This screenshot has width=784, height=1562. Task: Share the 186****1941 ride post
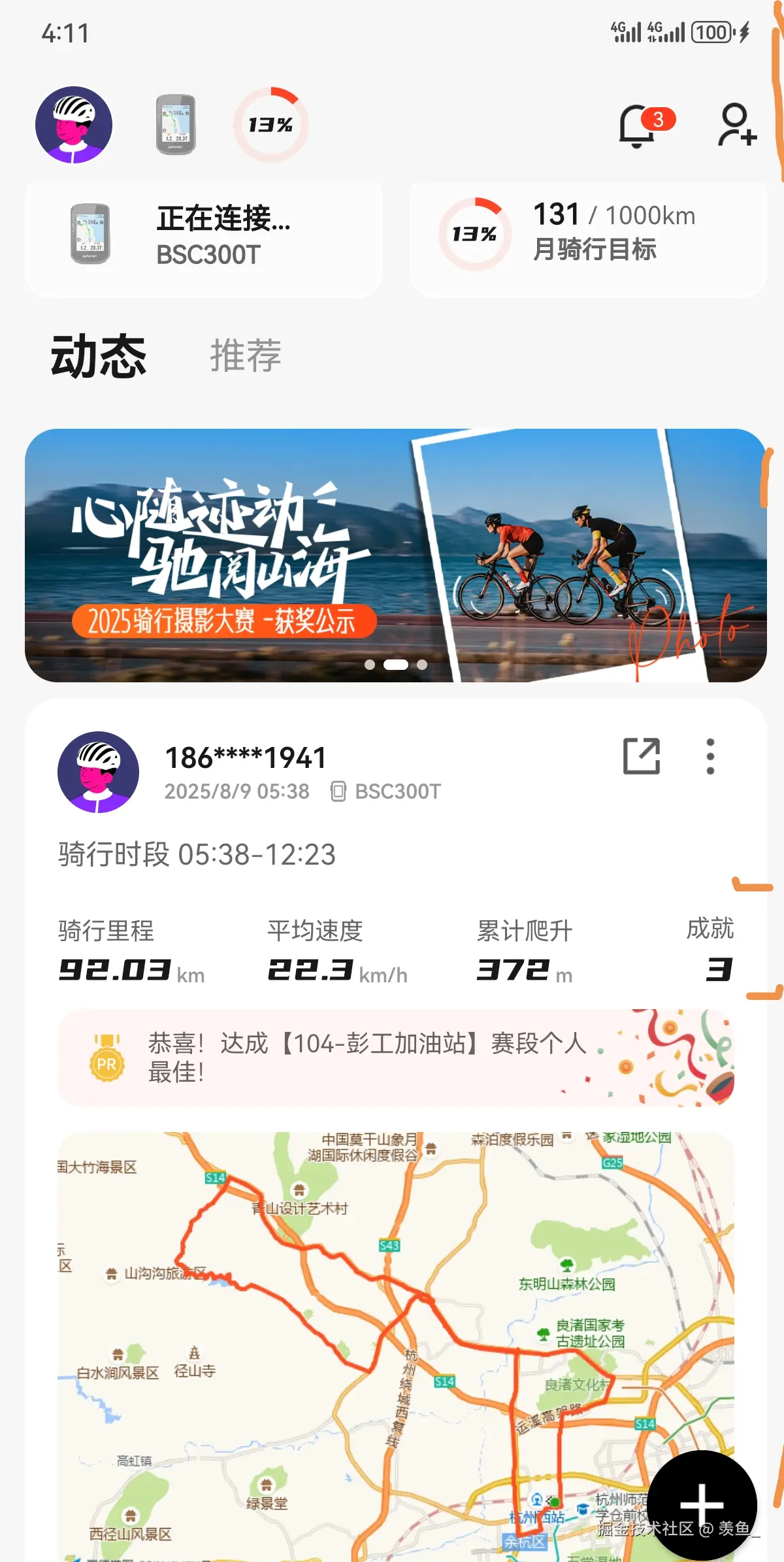[642, 756]
